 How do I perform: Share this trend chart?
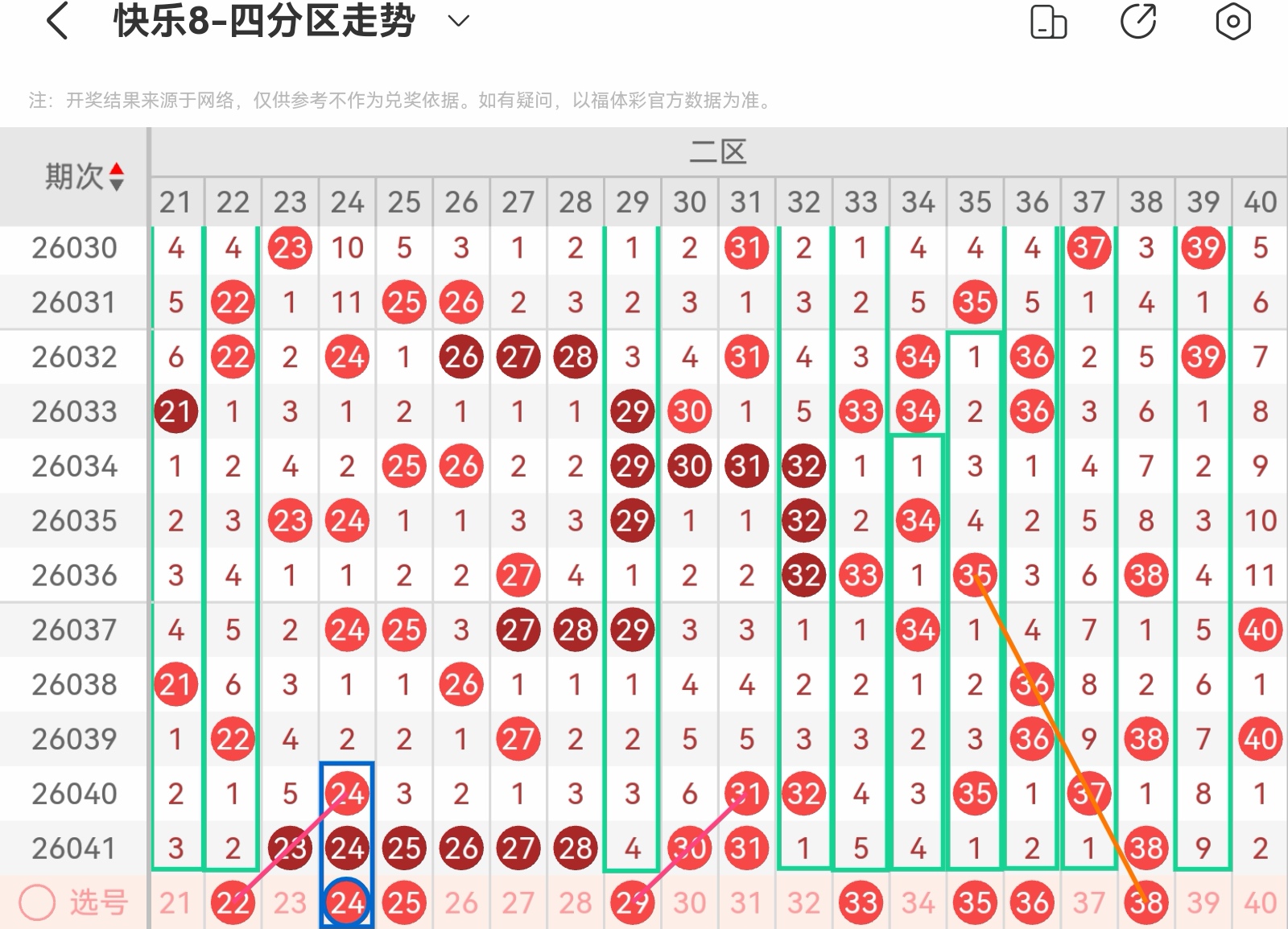pyautogui.click(x=1138, y=22)
